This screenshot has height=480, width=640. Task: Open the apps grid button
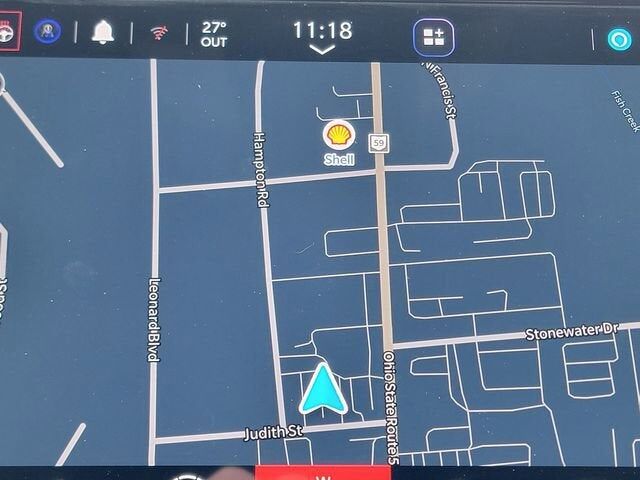click(x=433, y=38)
